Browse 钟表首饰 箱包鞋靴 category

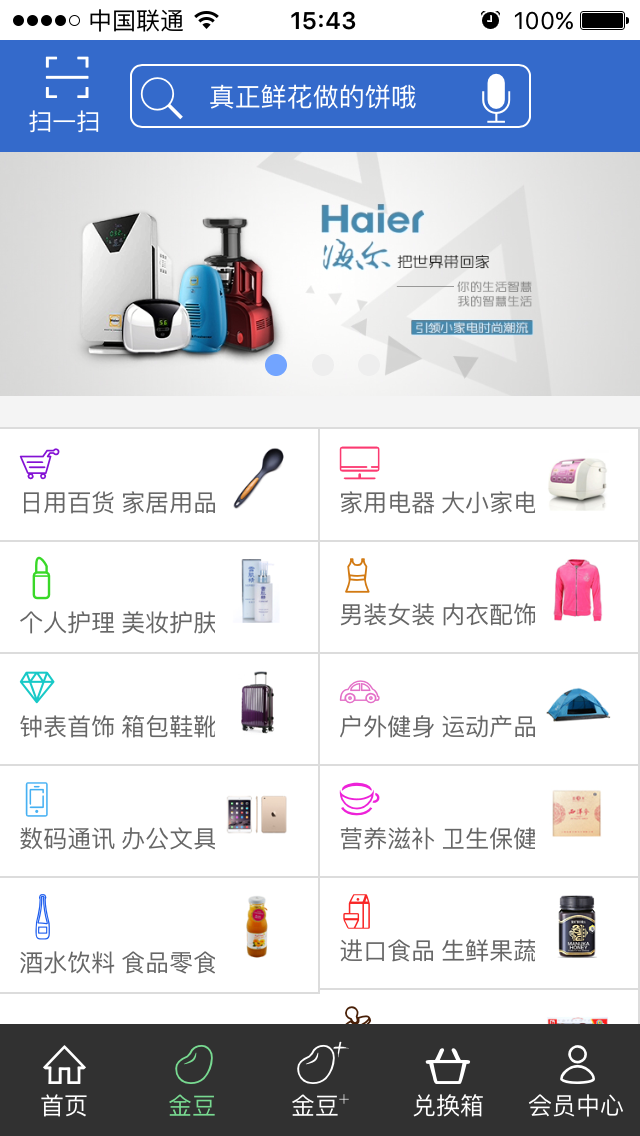click(x=159, y=709)
